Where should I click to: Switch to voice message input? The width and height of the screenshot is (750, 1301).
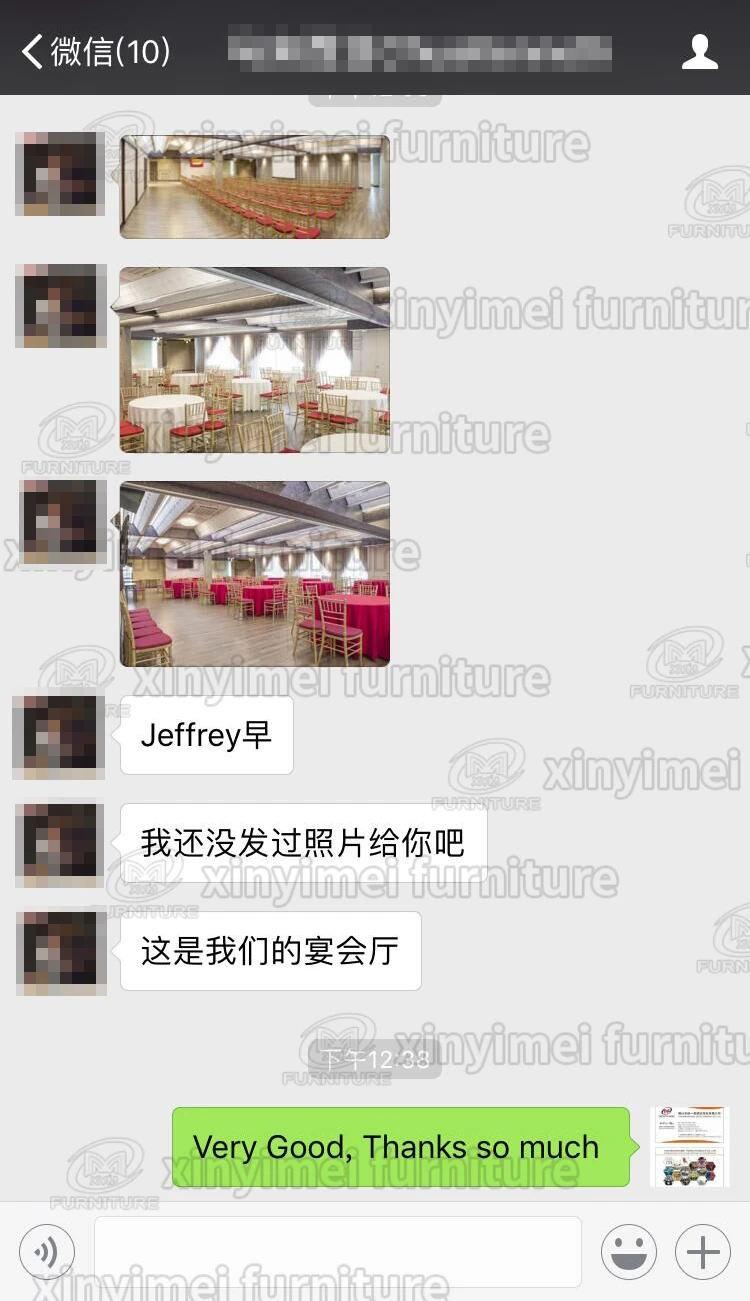[x=47, y=1252]
